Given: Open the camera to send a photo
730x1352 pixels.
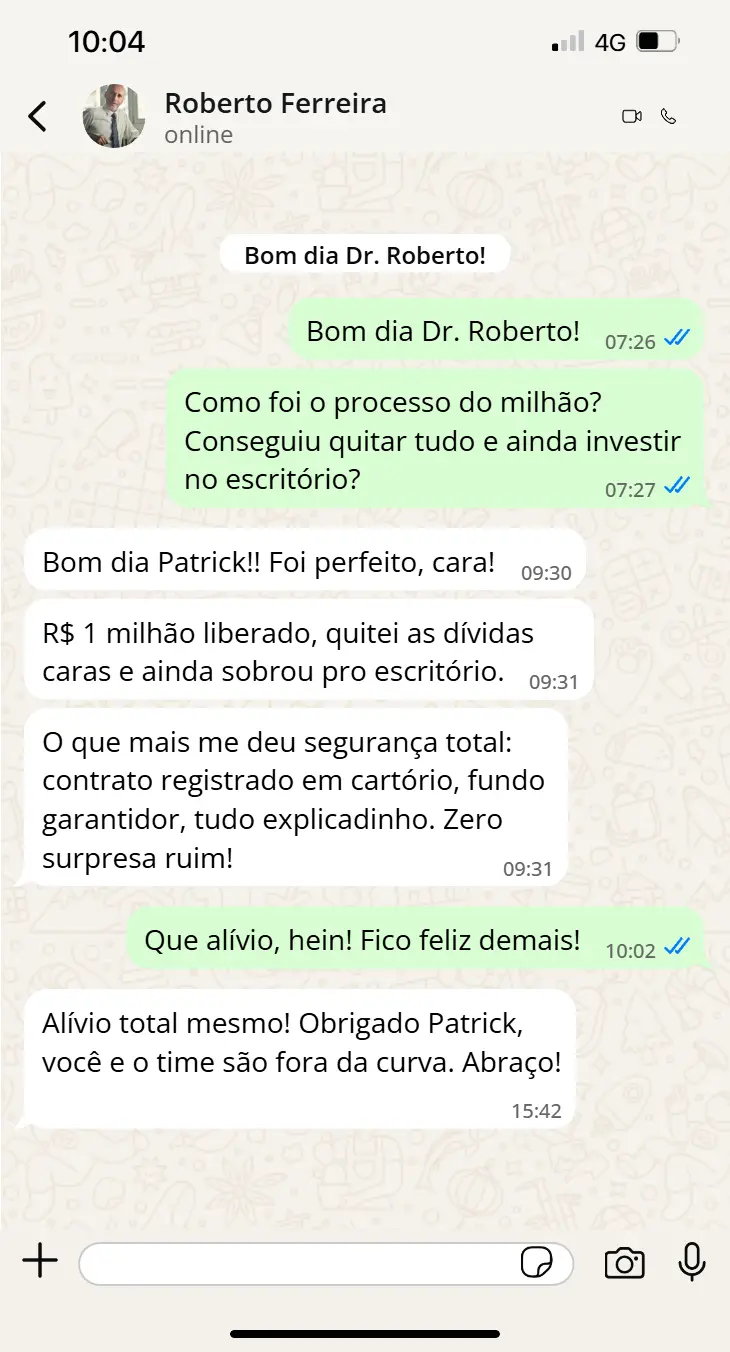Looking at the screenshot, I should pos(624,1263).
